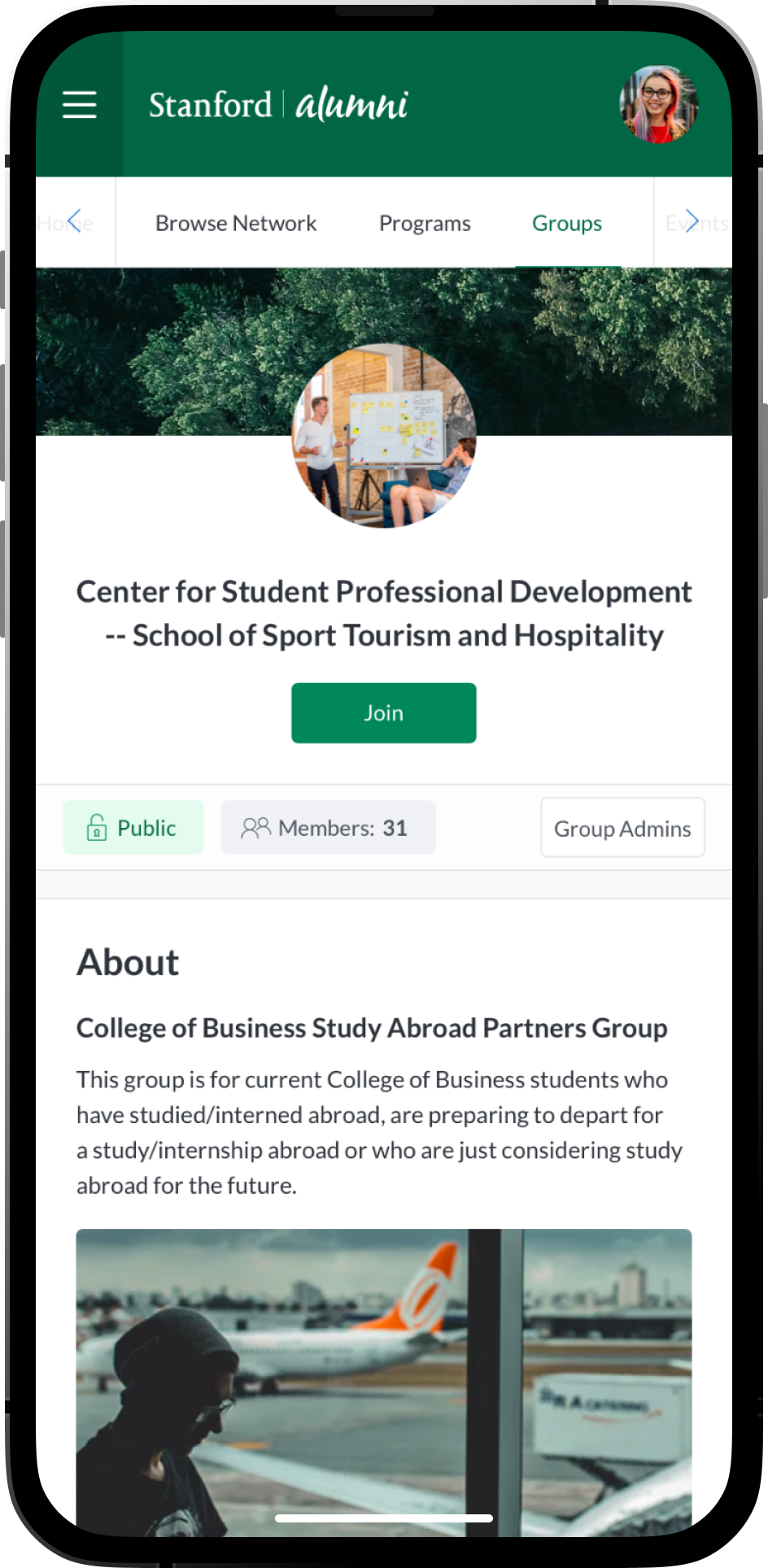The width and height of the screenshot is (768, 1568).
Task: Show previous tabs with left arrow
Action: tap(74, 221)
